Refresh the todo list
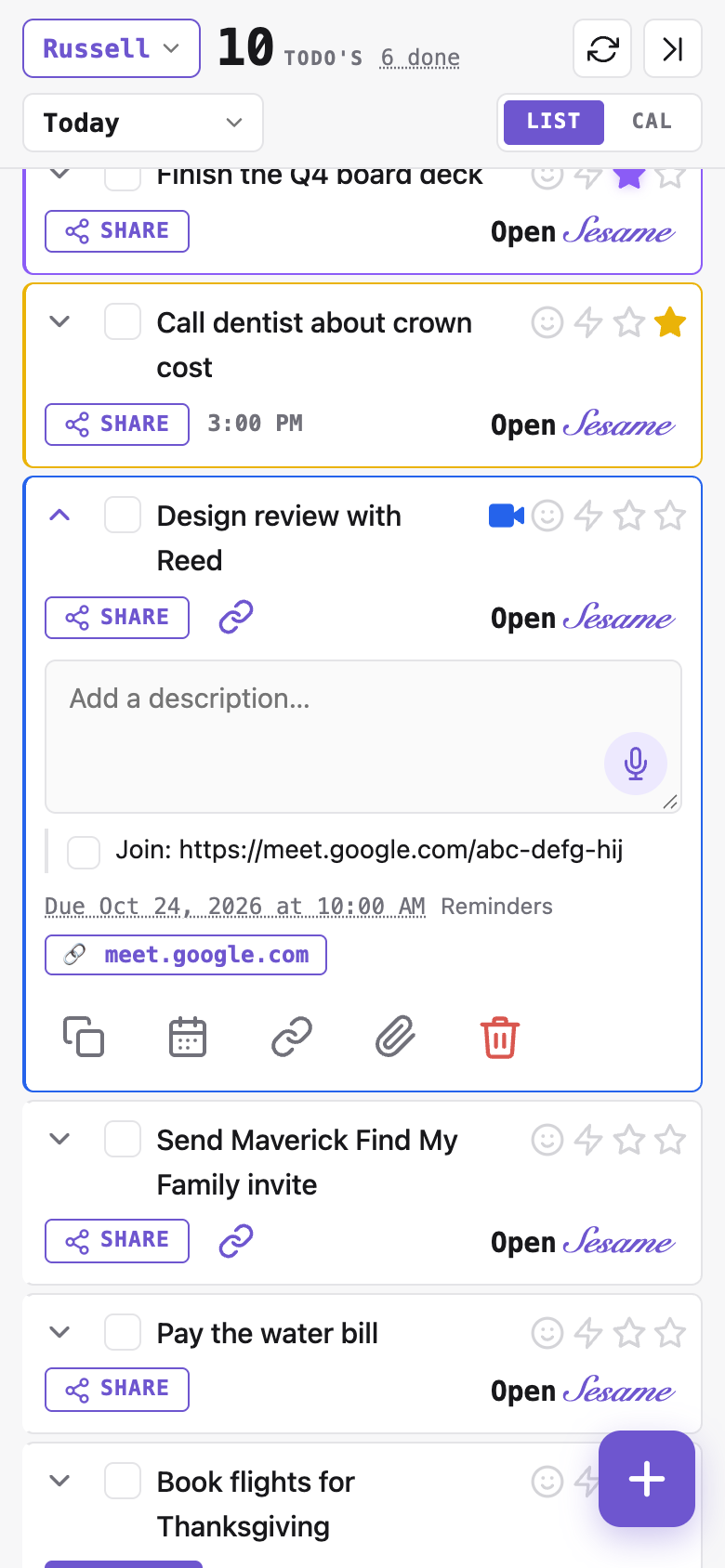Viewport: 725px width, 1568px height. point(602,48)
